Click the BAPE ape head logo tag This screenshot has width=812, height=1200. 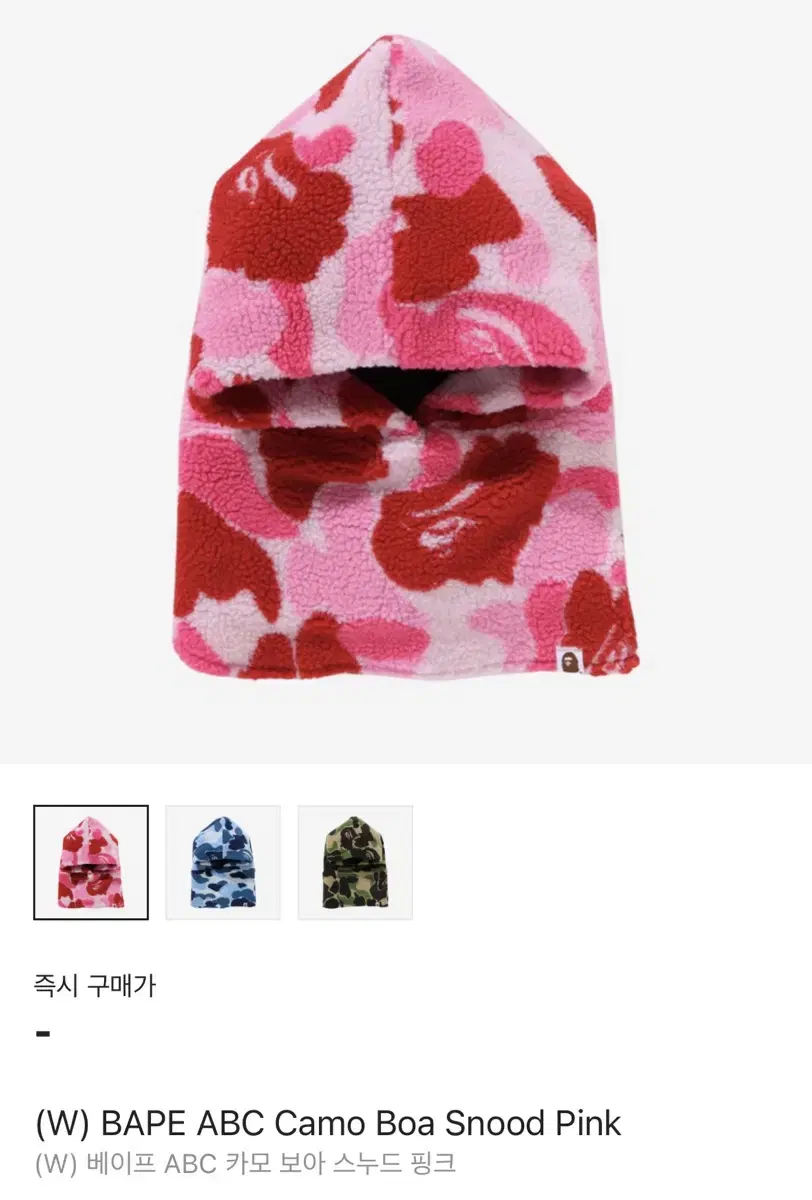[569, 661]
